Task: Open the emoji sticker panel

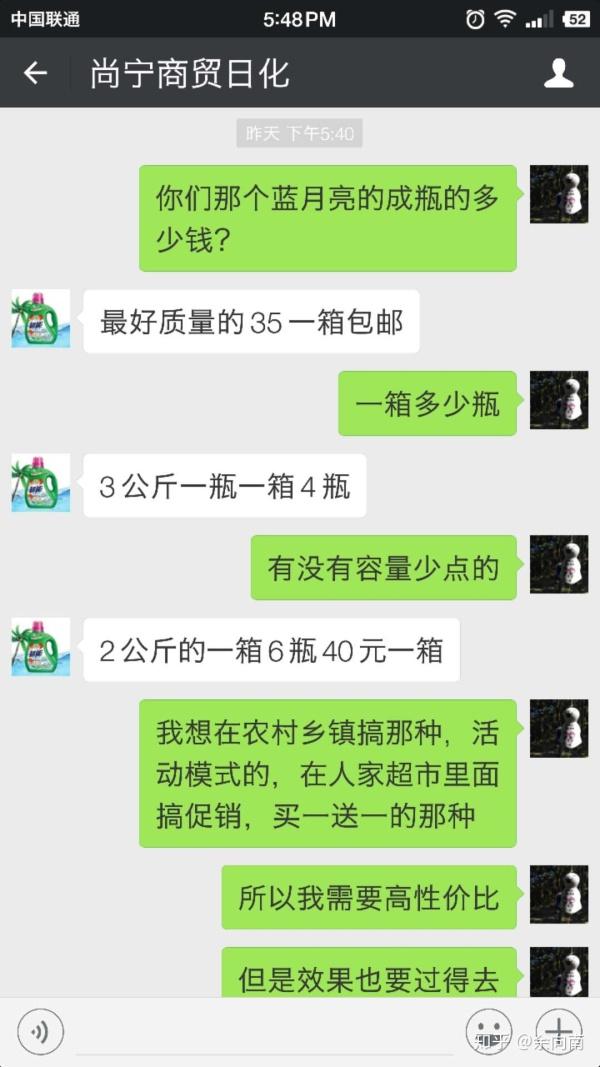Action: click(x=488, y=1031)
